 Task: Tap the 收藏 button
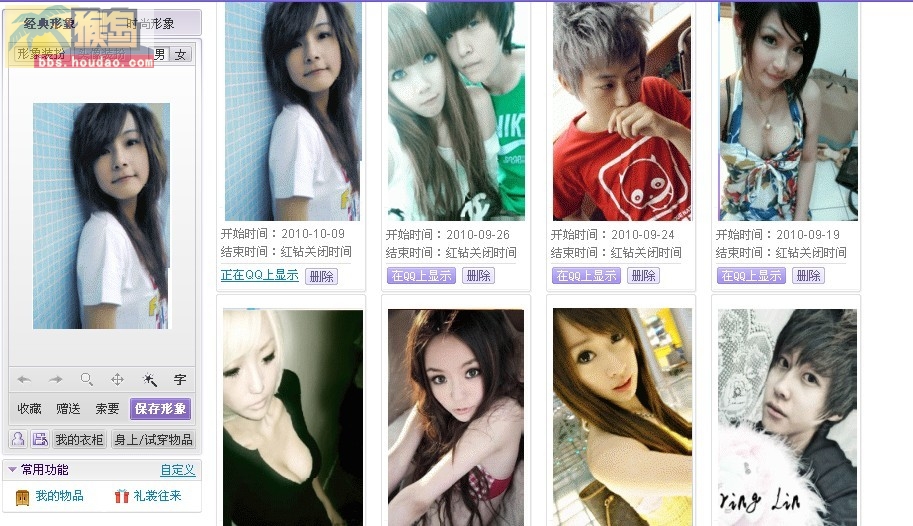(30, 409)
